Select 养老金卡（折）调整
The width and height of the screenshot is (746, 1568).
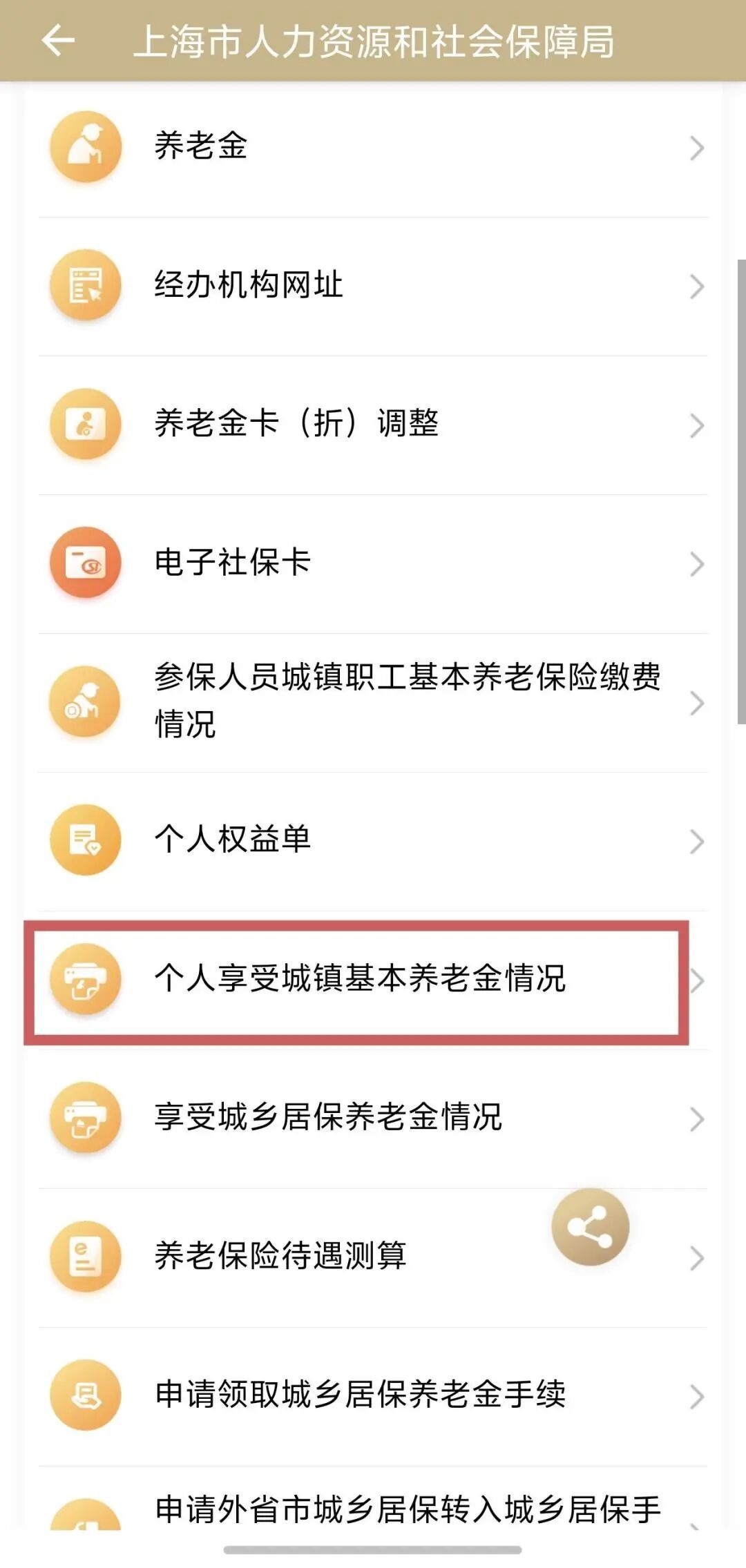373,425
